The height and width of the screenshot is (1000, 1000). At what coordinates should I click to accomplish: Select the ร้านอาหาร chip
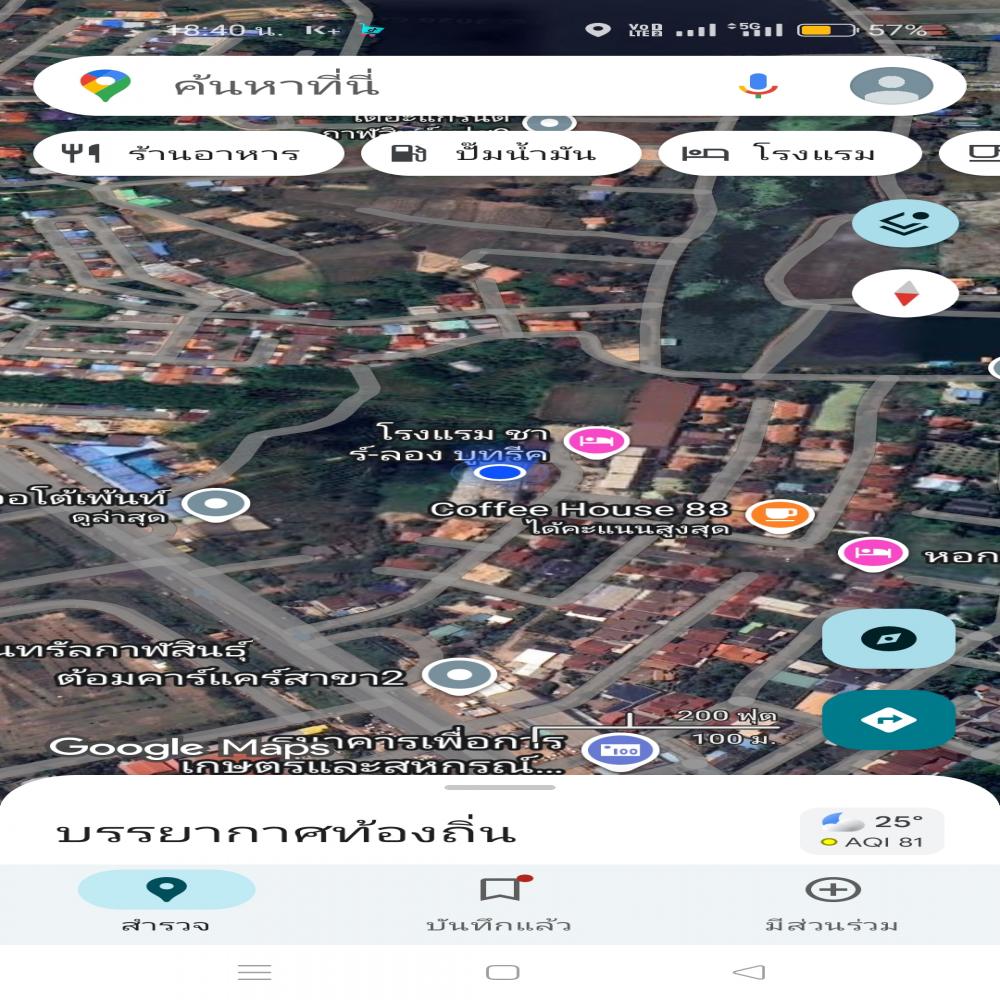coord(188,153)
